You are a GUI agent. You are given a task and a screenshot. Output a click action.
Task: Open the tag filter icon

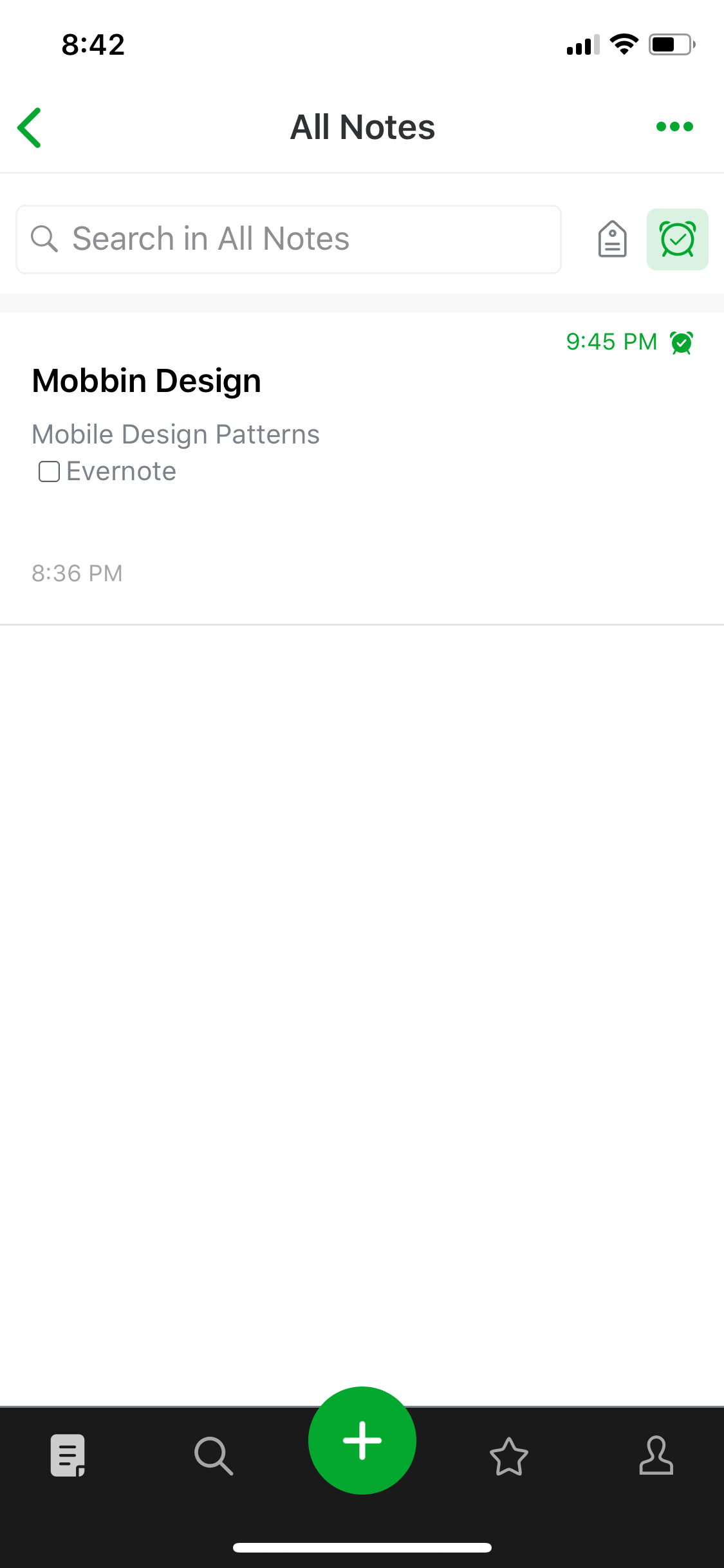coord(612,239)
